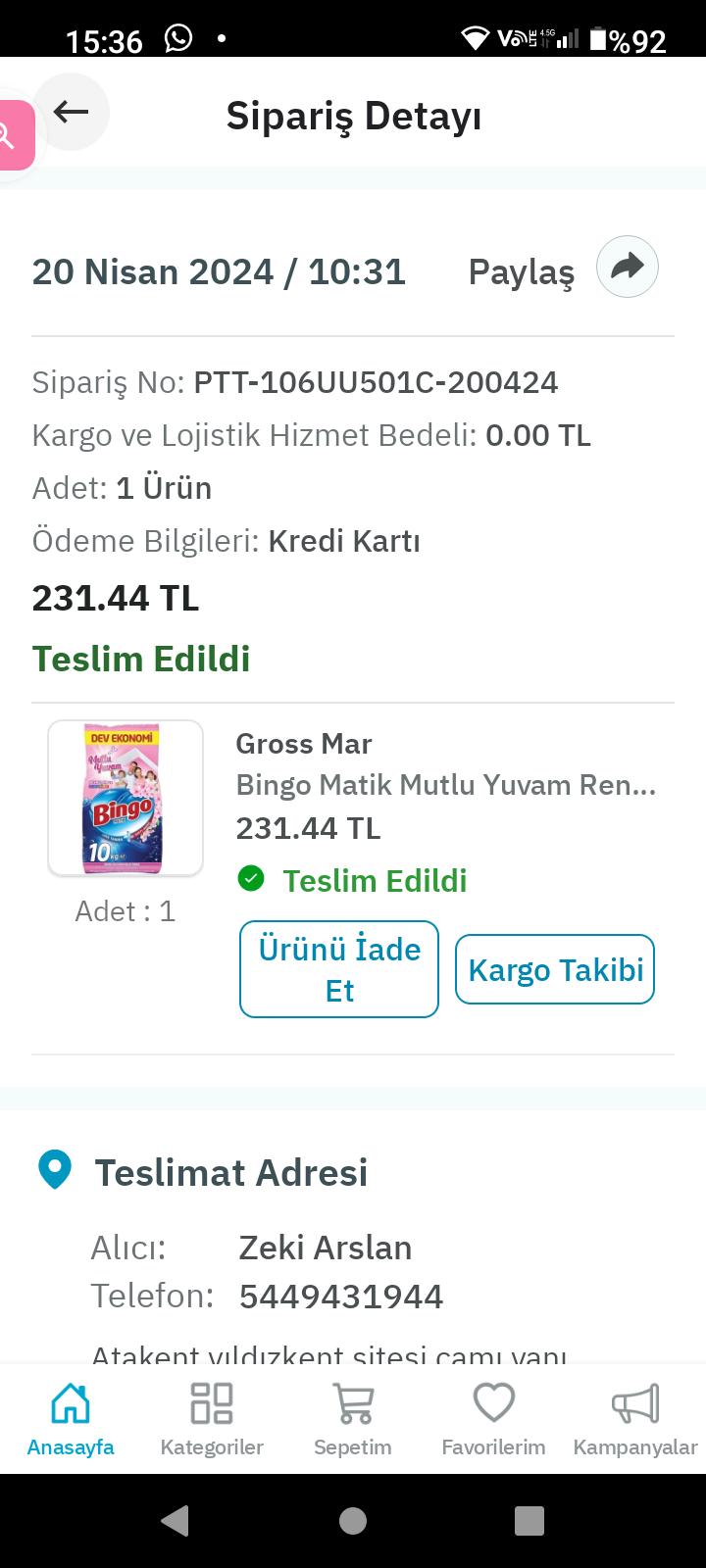Screen dimensions: 706x1568
Task: Share the order via the share arrow icon
Action: pyautogui.click(x=626, y=267)
